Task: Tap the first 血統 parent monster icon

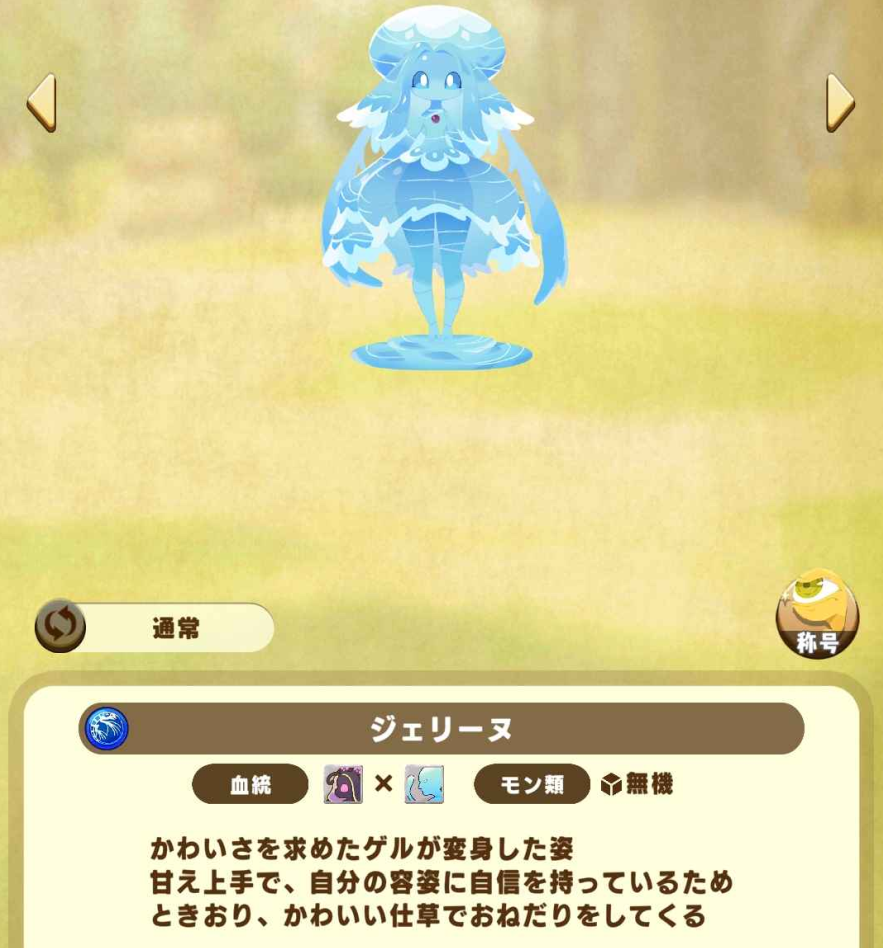Action: point(343,785)
